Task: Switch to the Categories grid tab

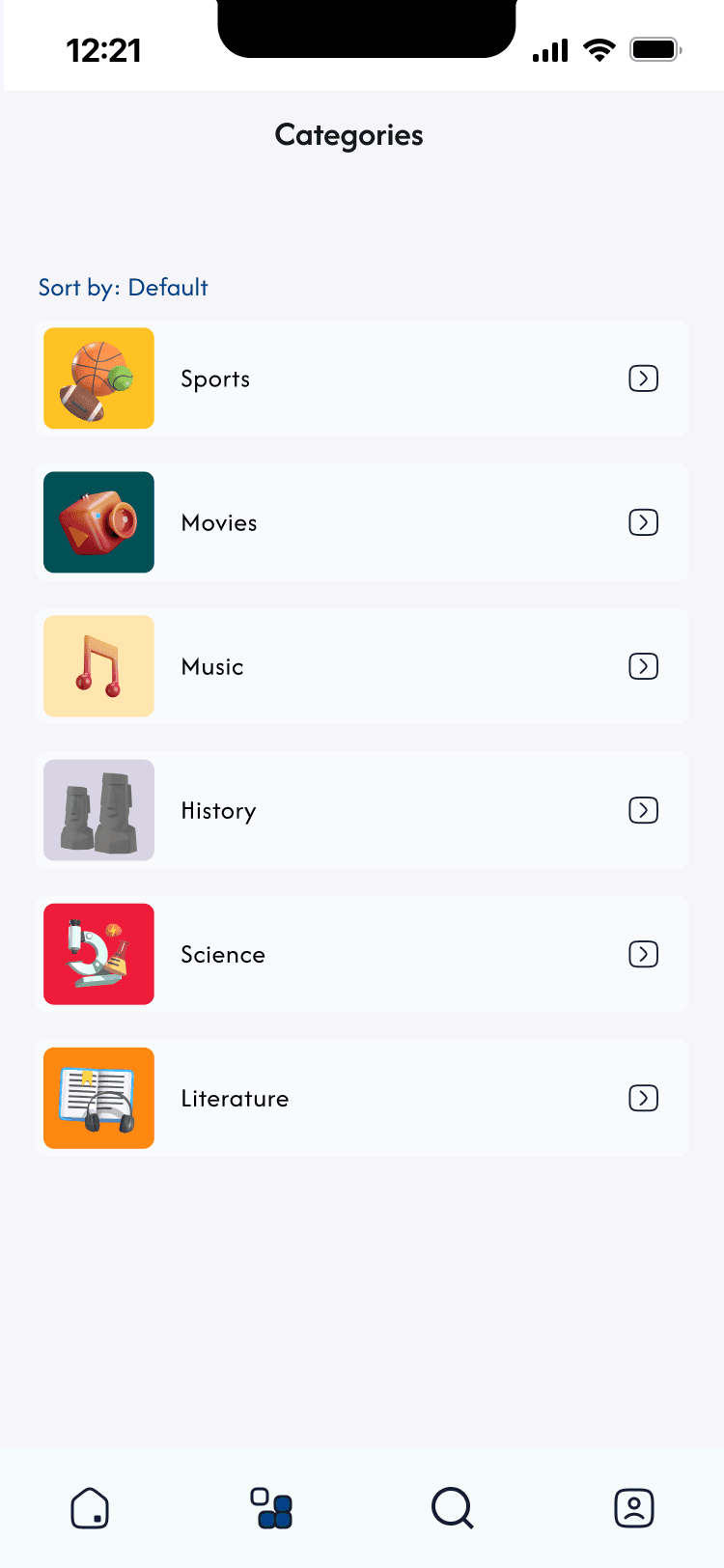Action: 271,1508
